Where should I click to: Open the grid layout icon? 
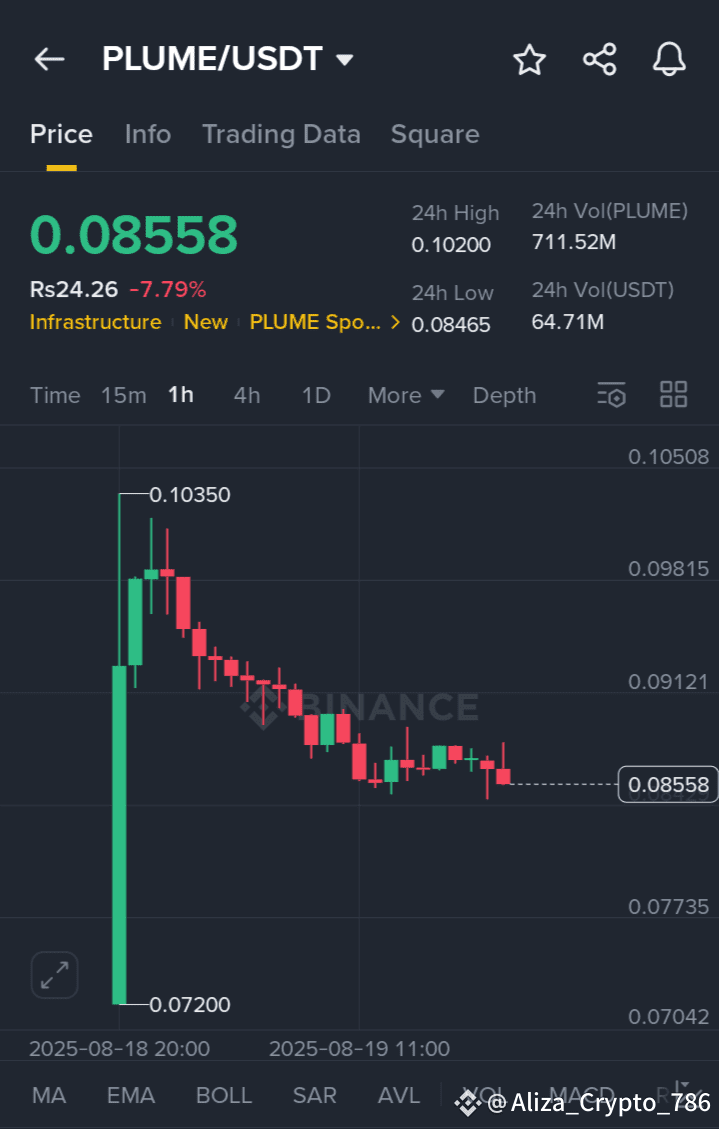point(673,395)
